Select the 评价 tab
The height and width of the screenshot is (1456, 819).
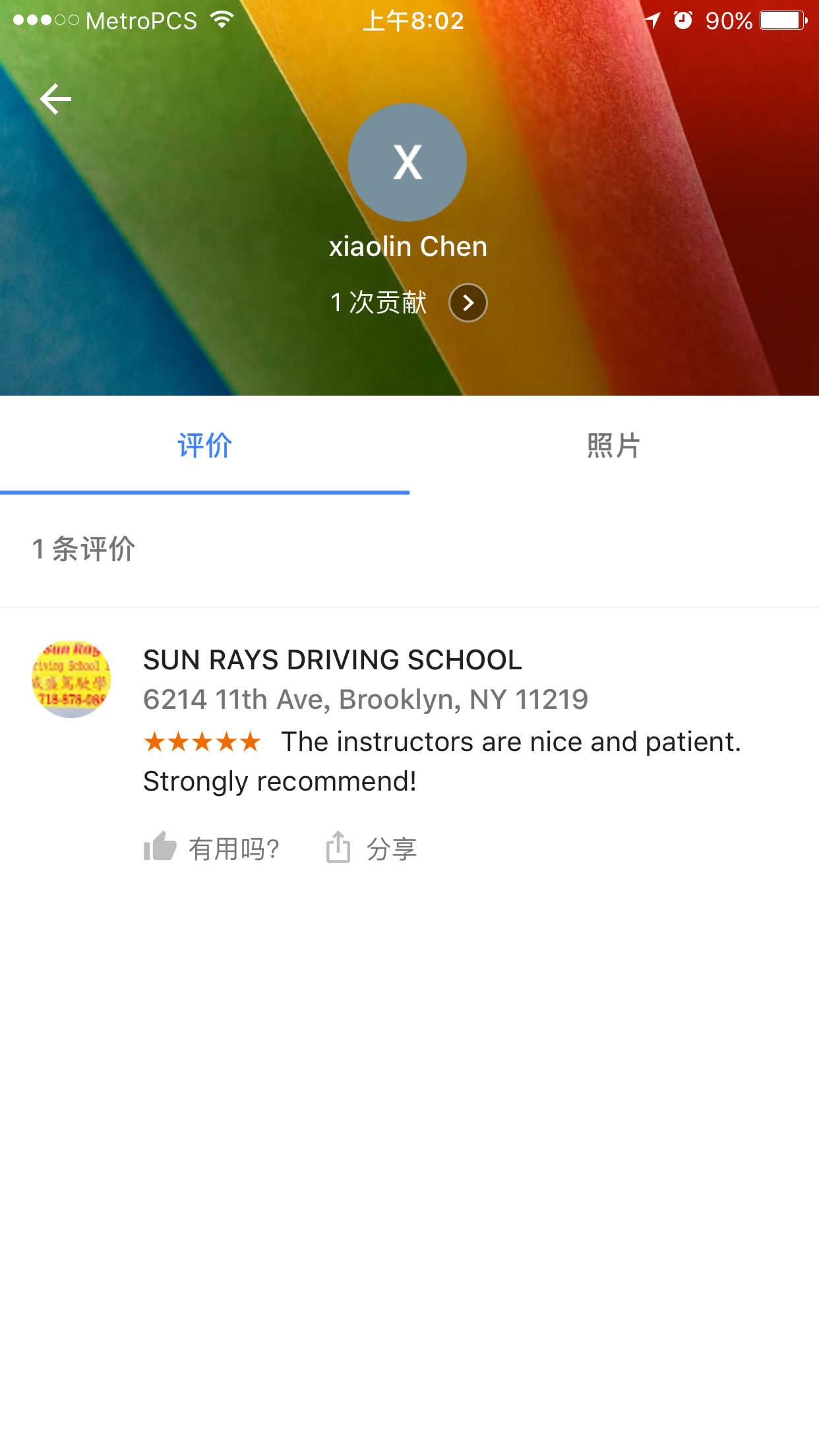pyautogui.click(x=204, y=446)
